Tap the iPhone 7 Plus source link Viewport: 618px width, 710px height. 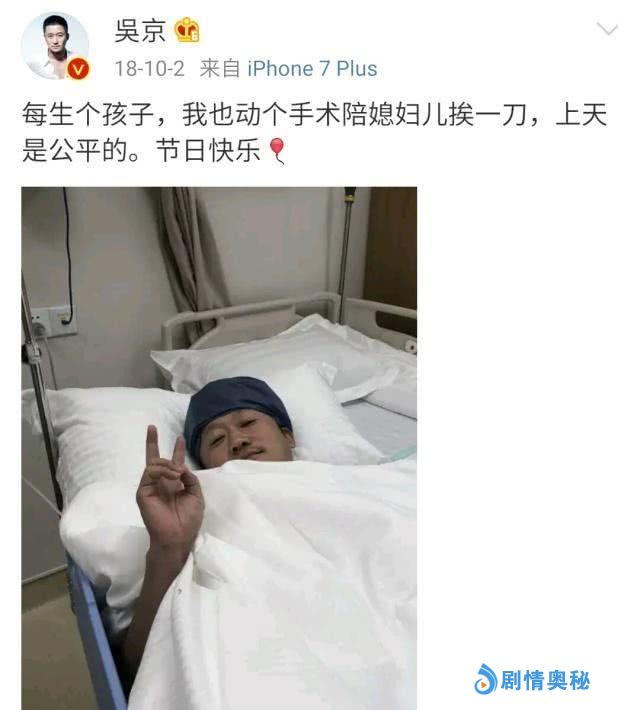312,69
